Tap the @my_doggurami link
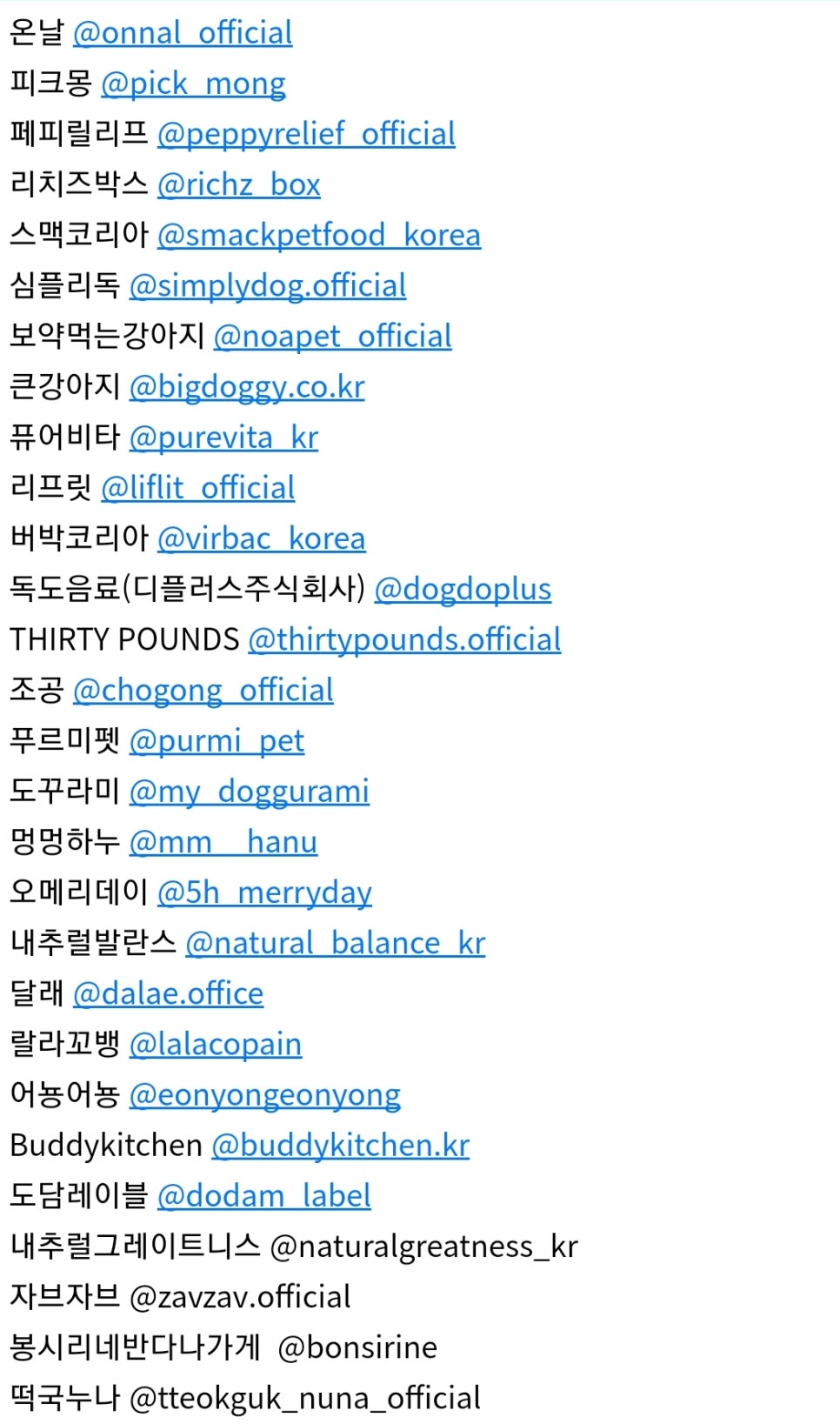Image resolution: width=840 pixels, height=1424 pixels. point(250,791)
